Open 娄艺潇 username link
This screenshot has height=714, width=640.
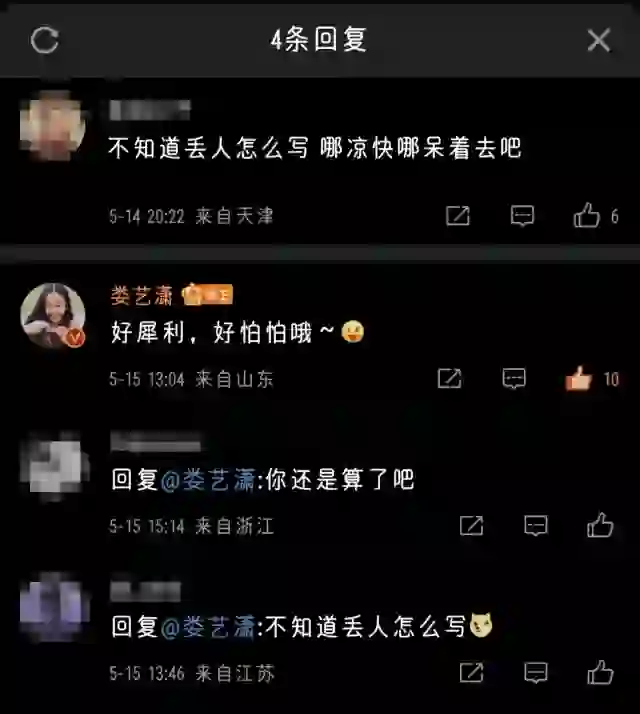pyautogui.click(x=141, y=295)
